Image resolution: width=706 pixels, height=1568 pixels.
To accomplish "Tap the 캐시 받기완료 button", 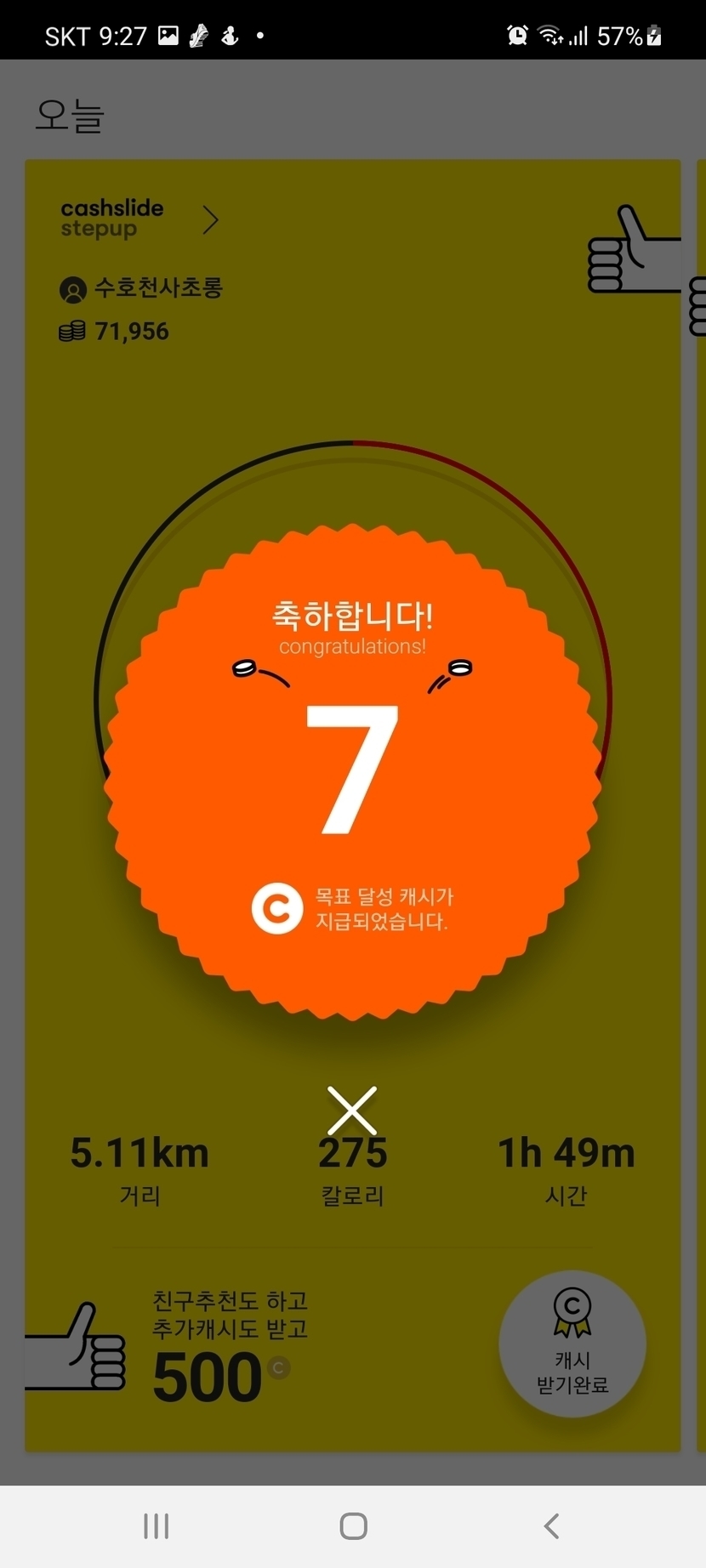I will (x=572, y=1344).
